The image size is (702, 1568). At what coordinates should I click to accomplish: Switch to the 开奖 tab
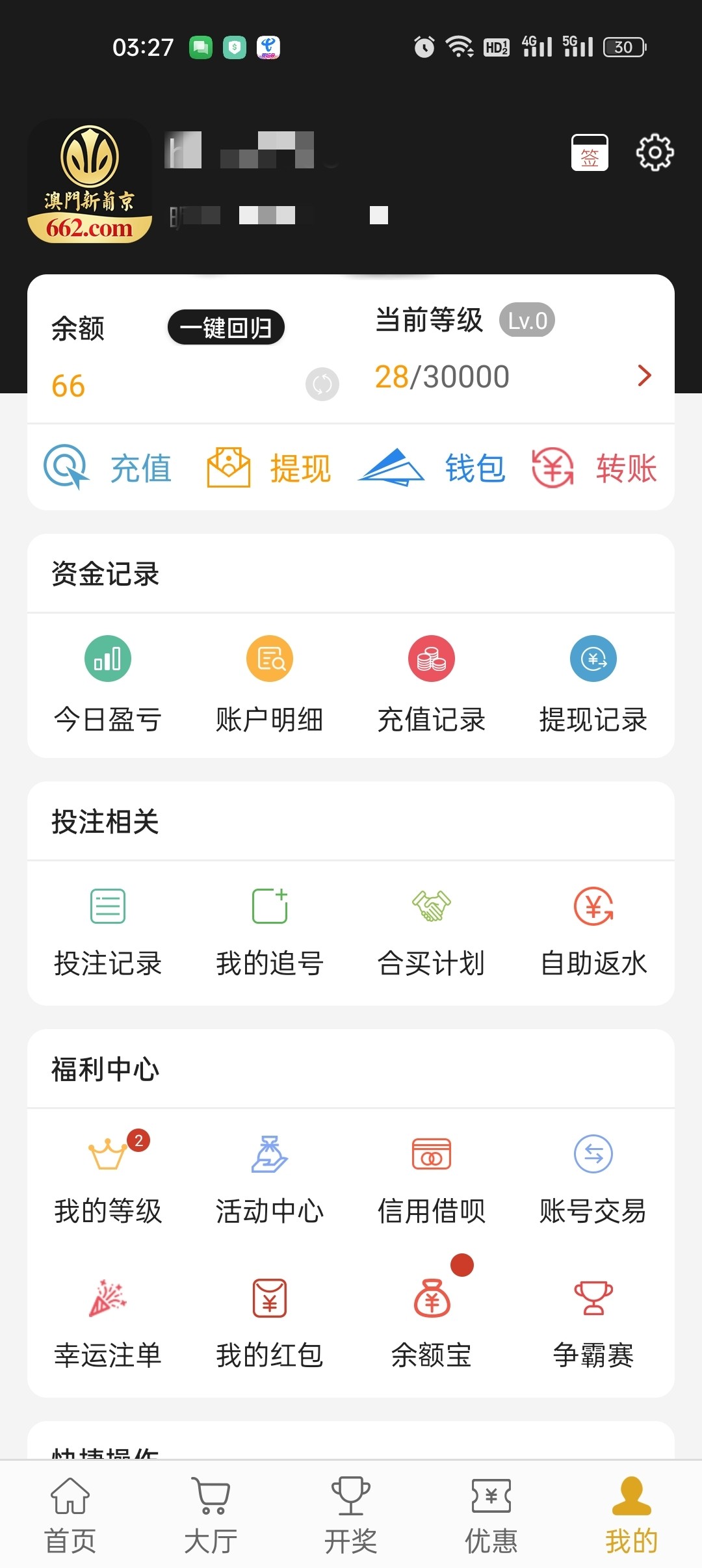pyautogui.click(x=351, y=1515)
